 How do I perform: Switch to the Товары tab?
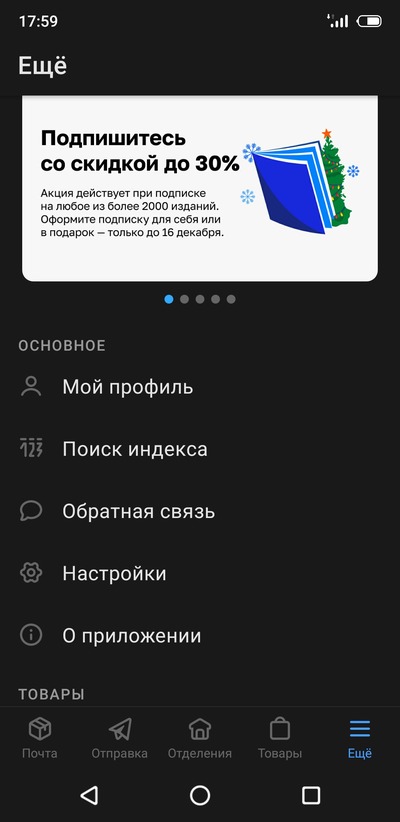280,739
